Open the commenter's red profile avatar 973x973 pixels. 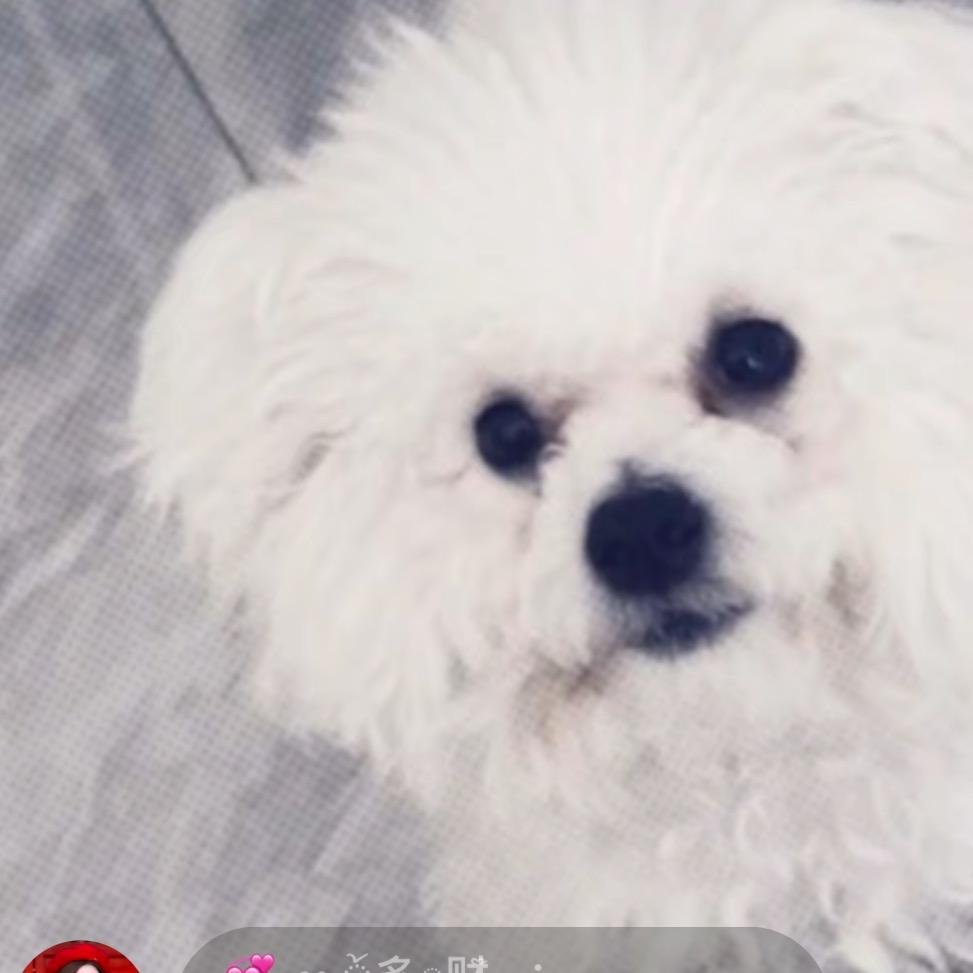tap(80, 959)
